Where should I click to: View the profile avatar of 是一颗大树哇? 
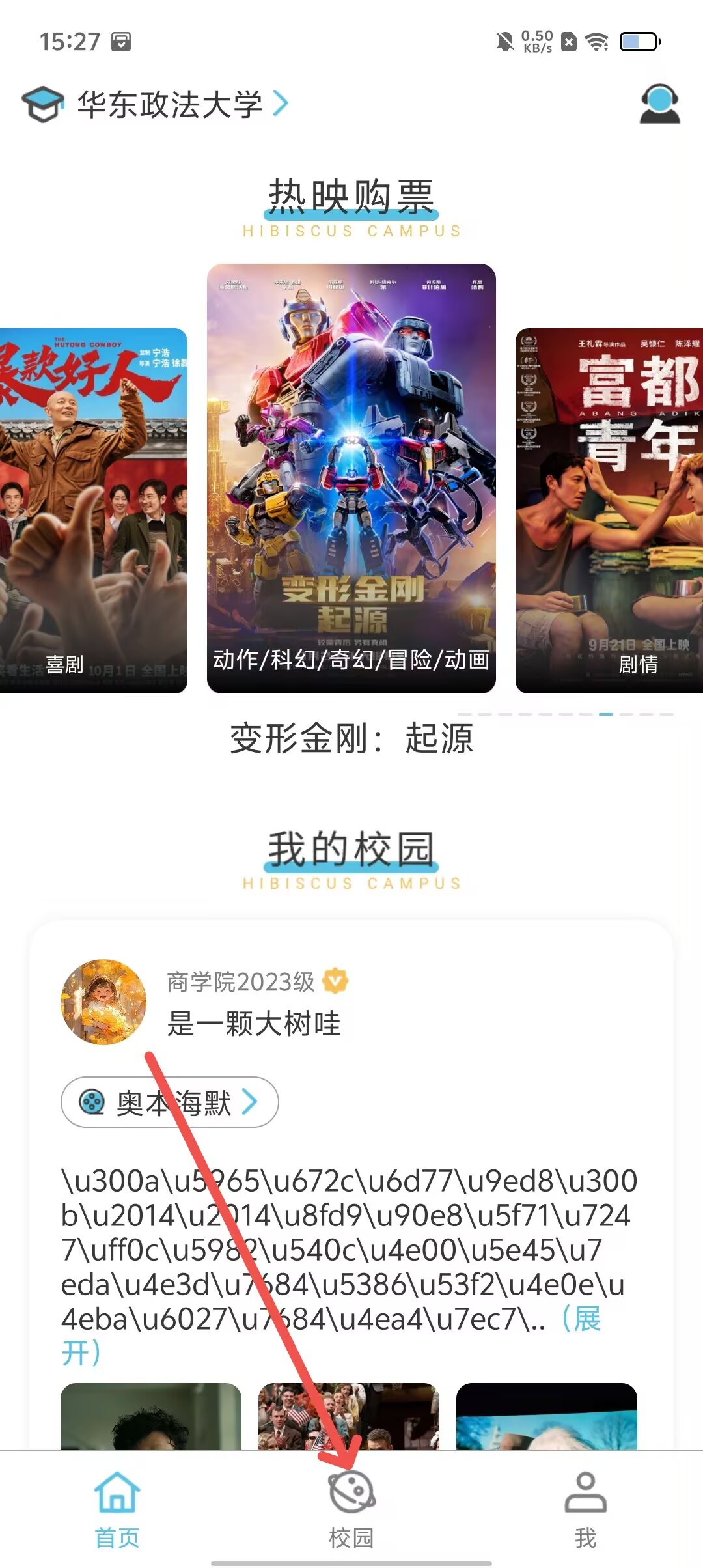coord(103,1001)
